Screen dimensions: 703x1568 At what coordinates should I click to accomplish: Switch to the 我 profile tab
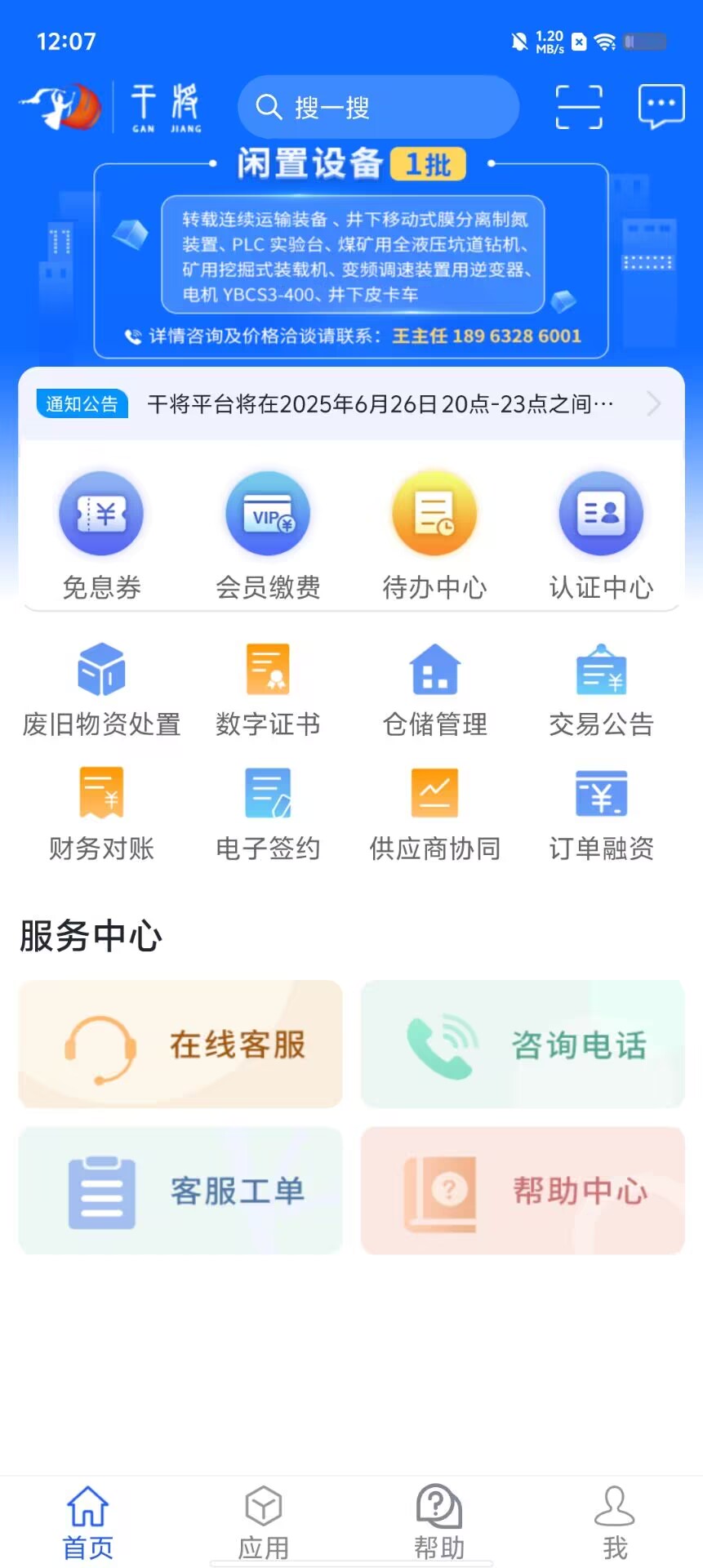(615, 1522)
